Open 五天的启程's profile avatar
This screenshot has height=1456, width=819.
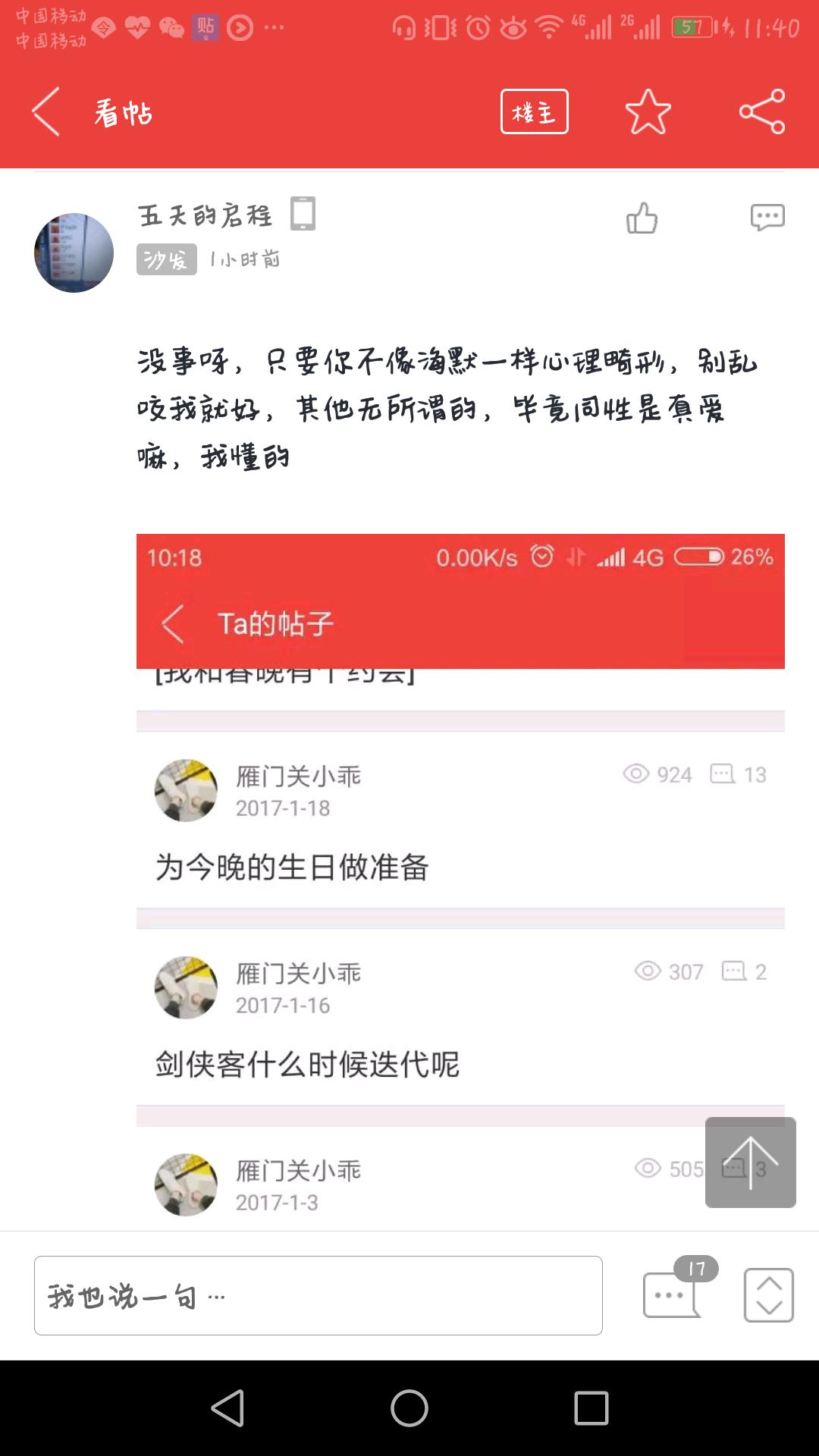74,253
